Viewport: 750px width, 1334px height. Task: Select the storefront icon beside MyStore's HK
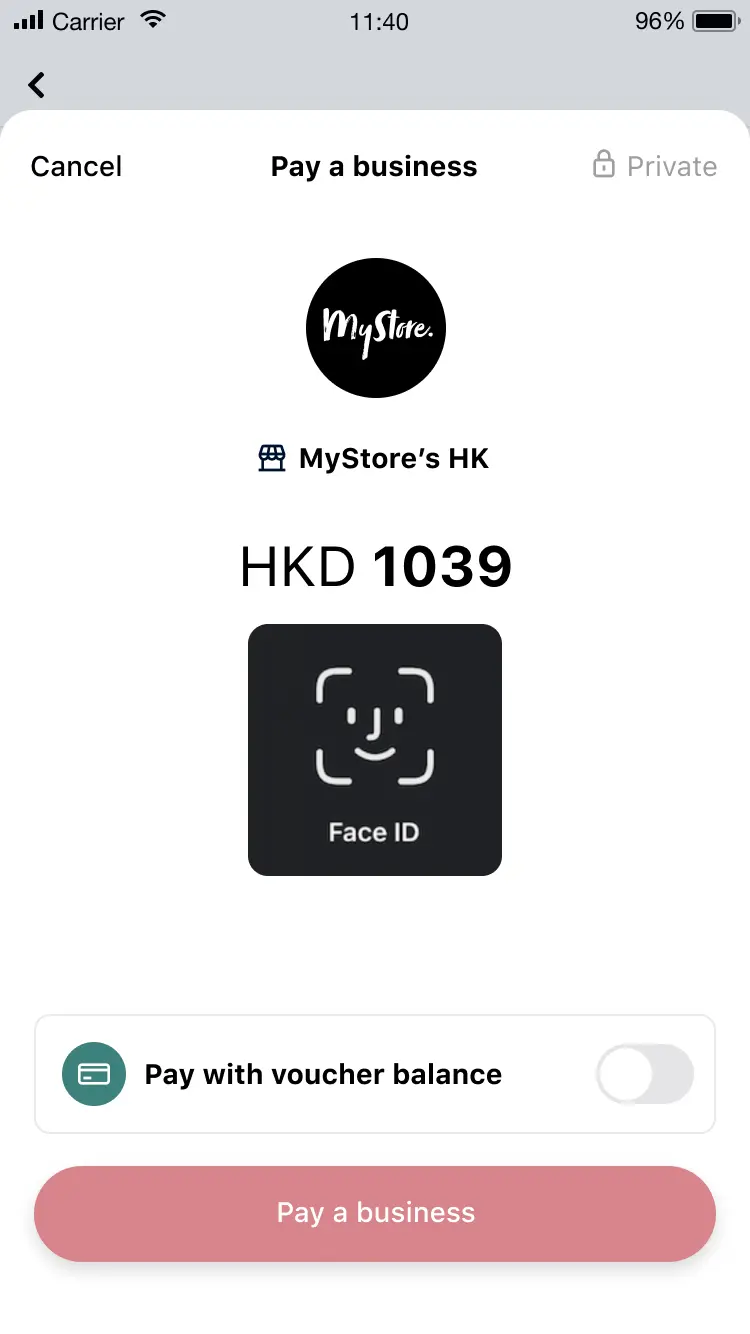(272, 457)
